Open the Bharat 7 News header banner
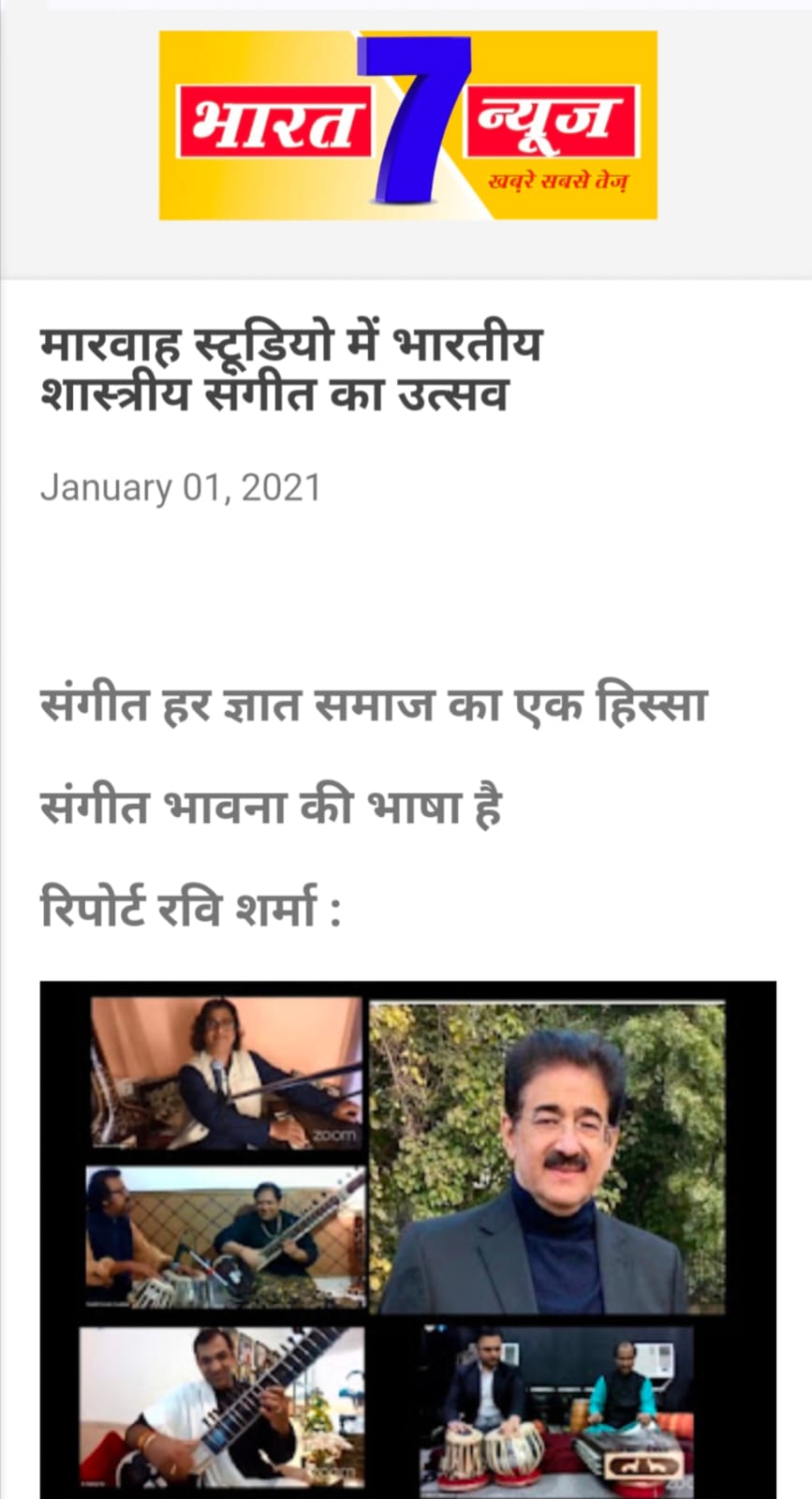Screen dimensions: 812x1499 407,126
